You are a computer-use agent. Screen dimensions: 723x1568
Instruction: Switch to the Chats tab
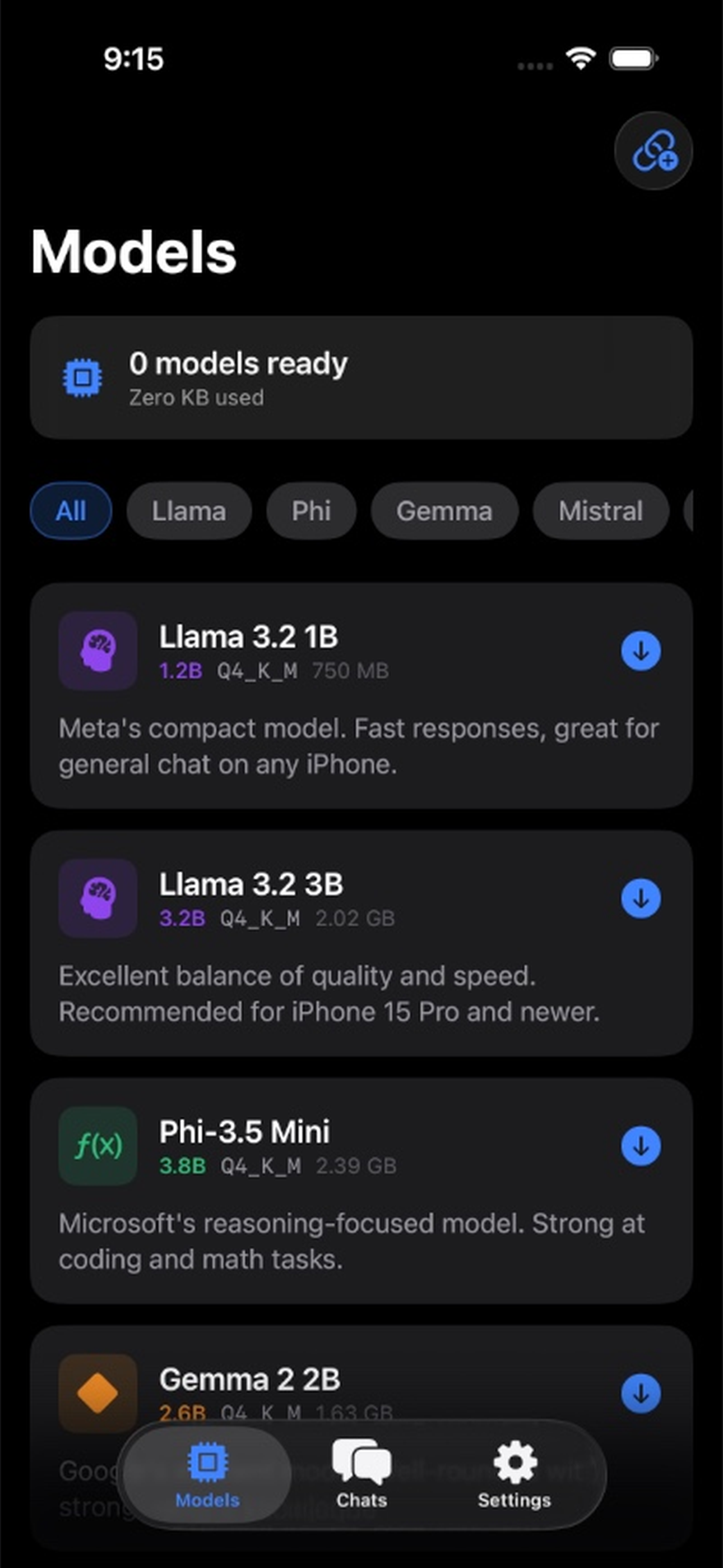coord(361,1474)
